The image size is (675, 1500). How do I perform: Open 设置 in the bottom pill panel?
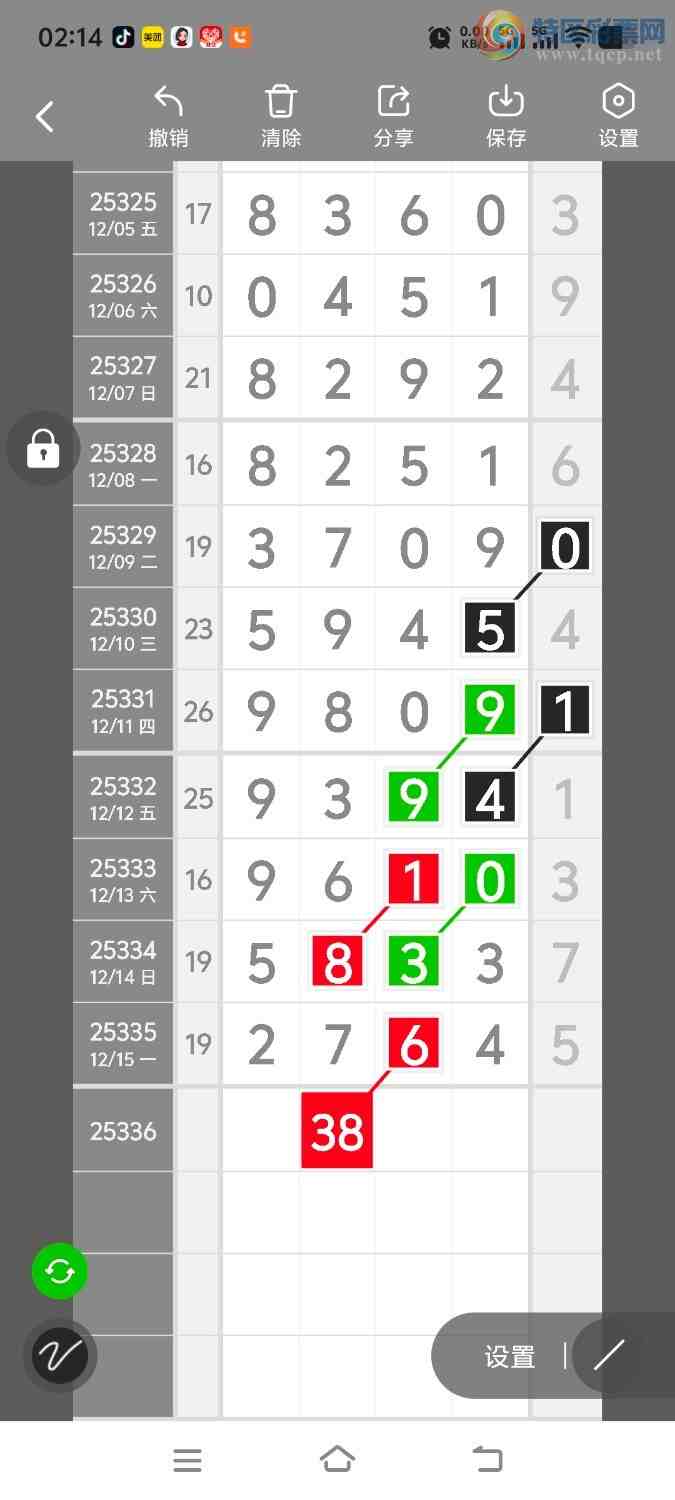(510, 1357)
